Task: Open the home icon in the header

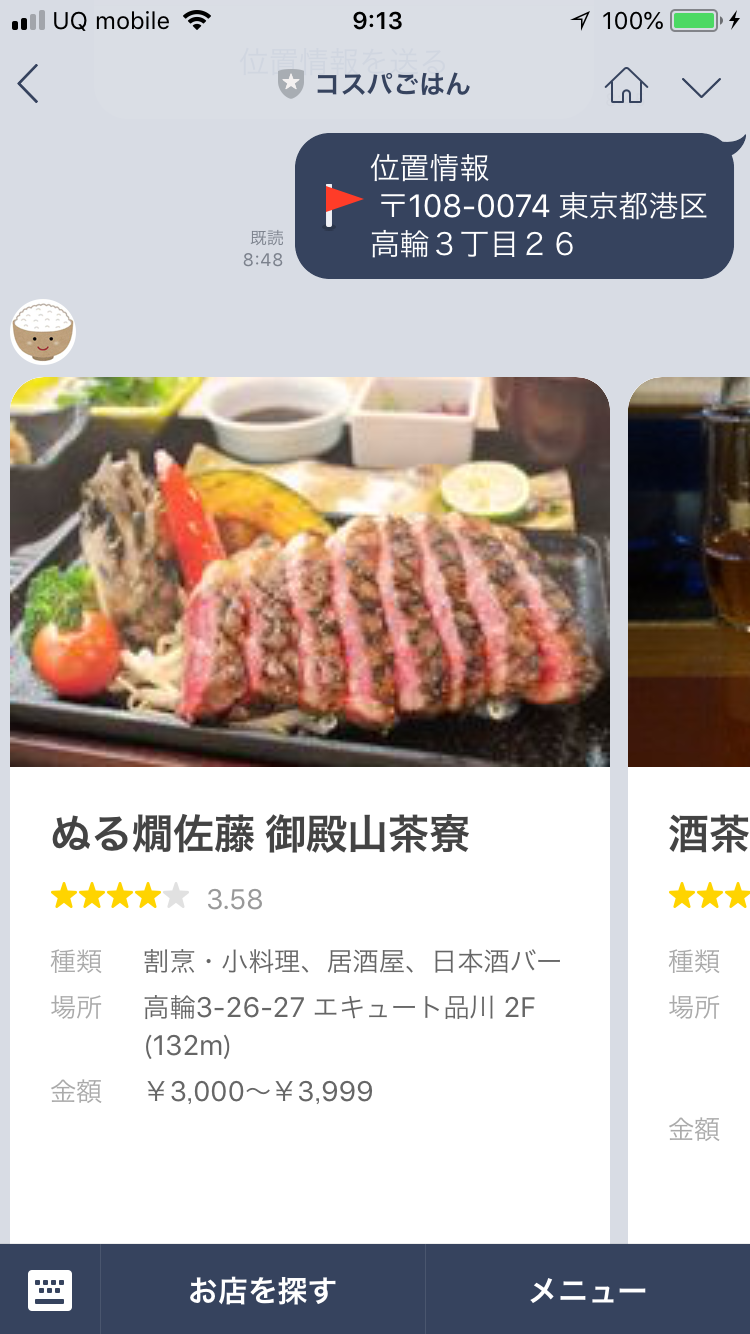Action: (625, 85)
